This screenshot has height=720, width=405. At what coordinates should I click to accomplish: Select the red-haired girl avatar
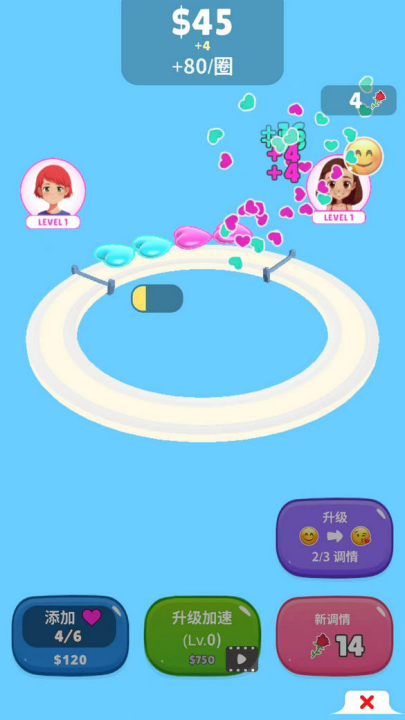coord(53,191)
